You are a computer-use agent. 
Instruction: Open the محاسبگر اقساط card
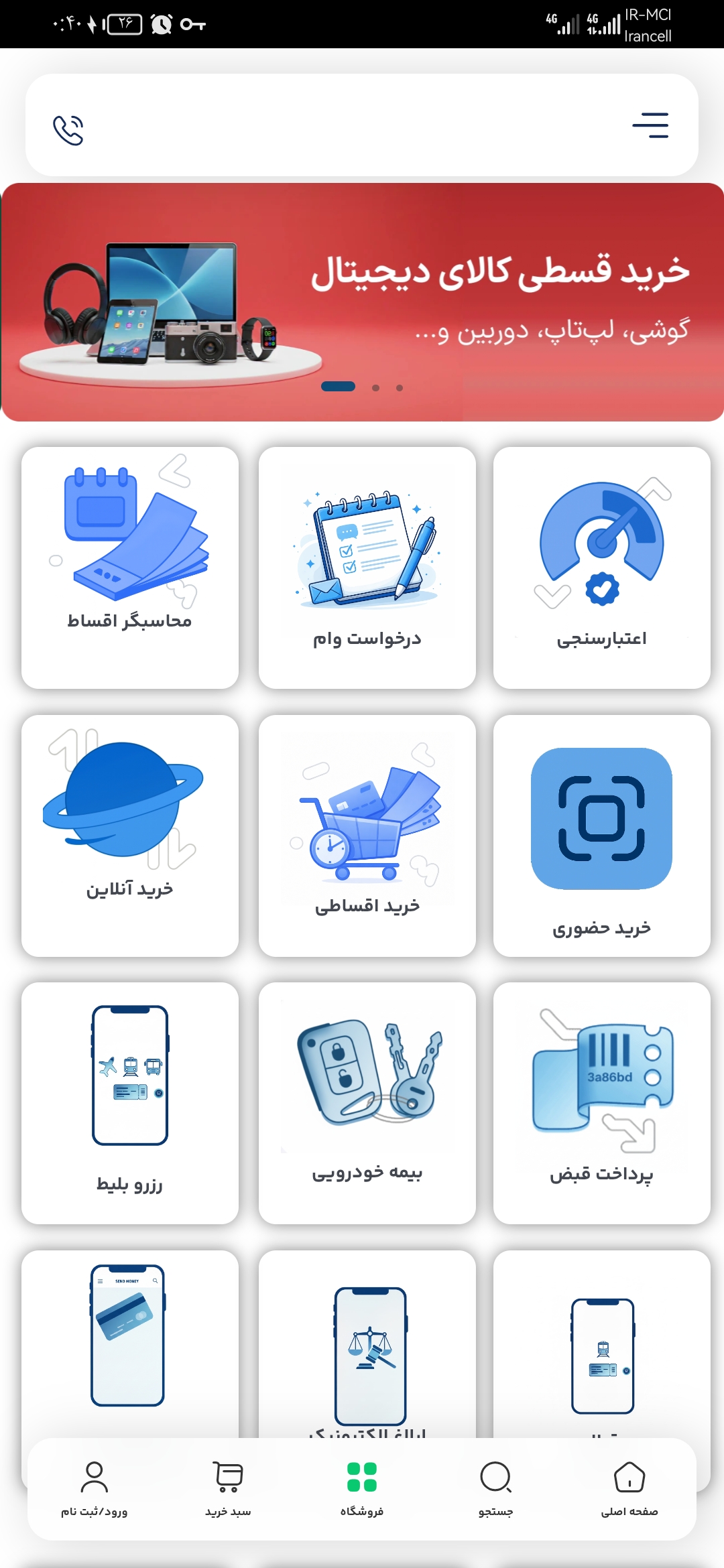pos(130,567)
